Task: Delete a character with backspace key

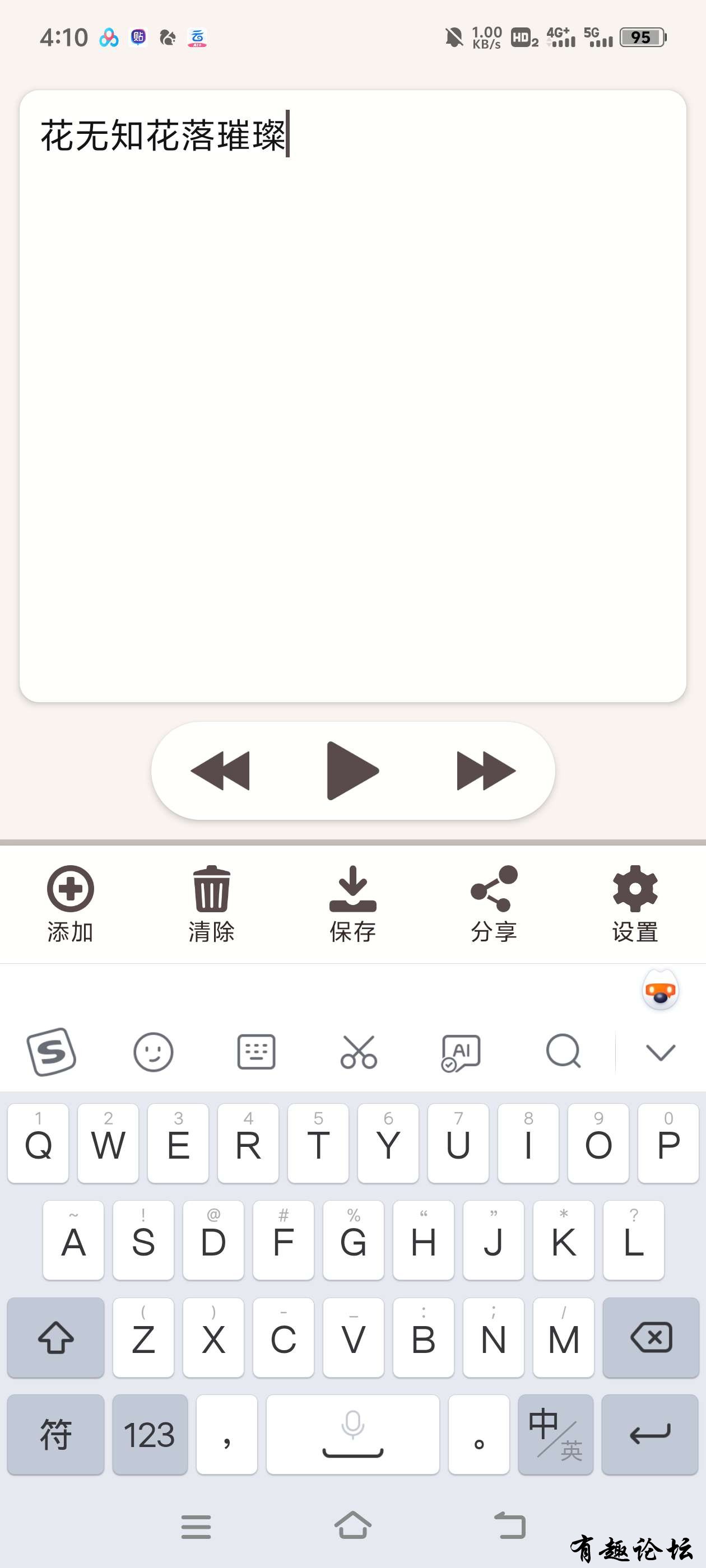Action: 651,1337
